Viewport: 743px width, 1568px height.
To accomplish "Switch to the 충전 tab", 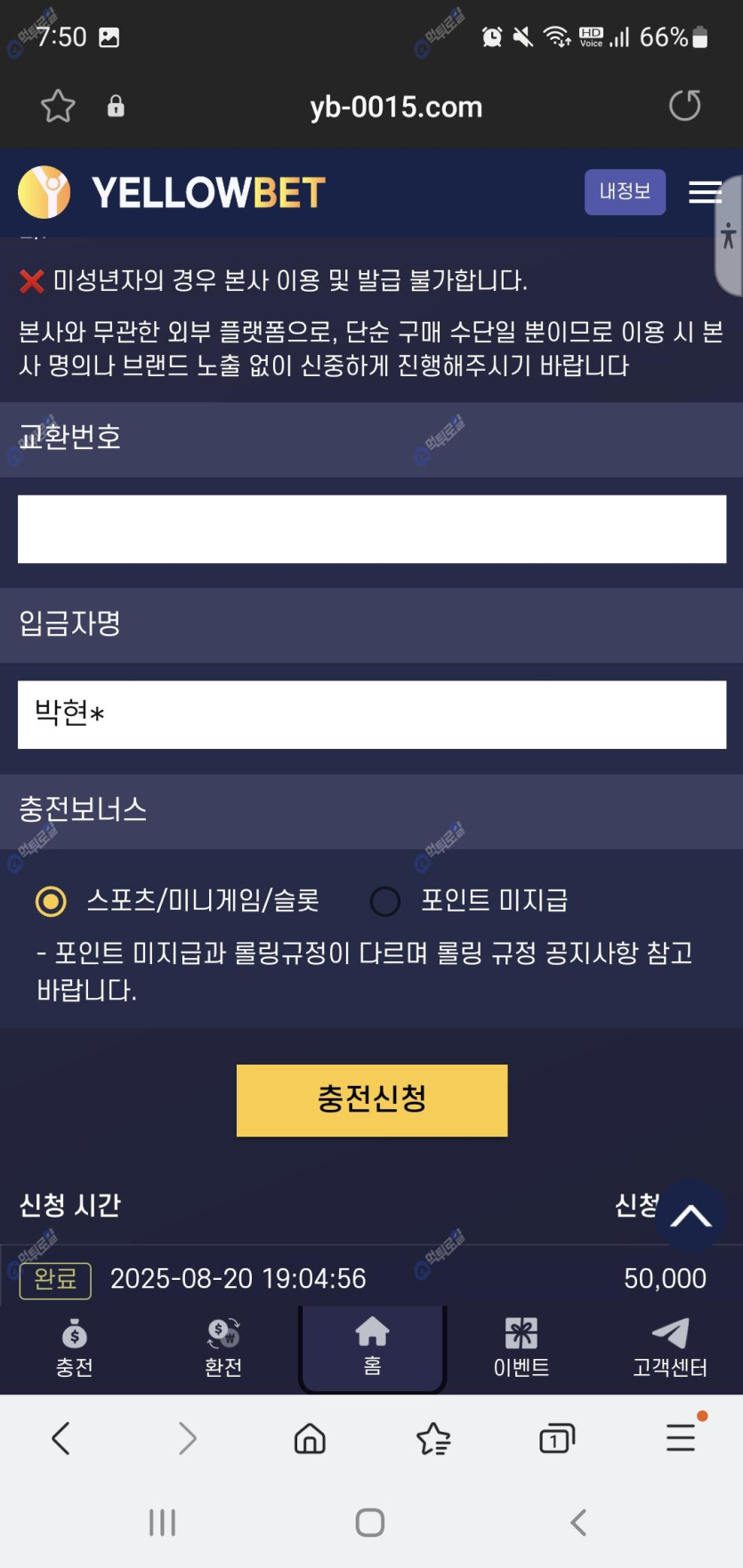I will [75, 1348].
